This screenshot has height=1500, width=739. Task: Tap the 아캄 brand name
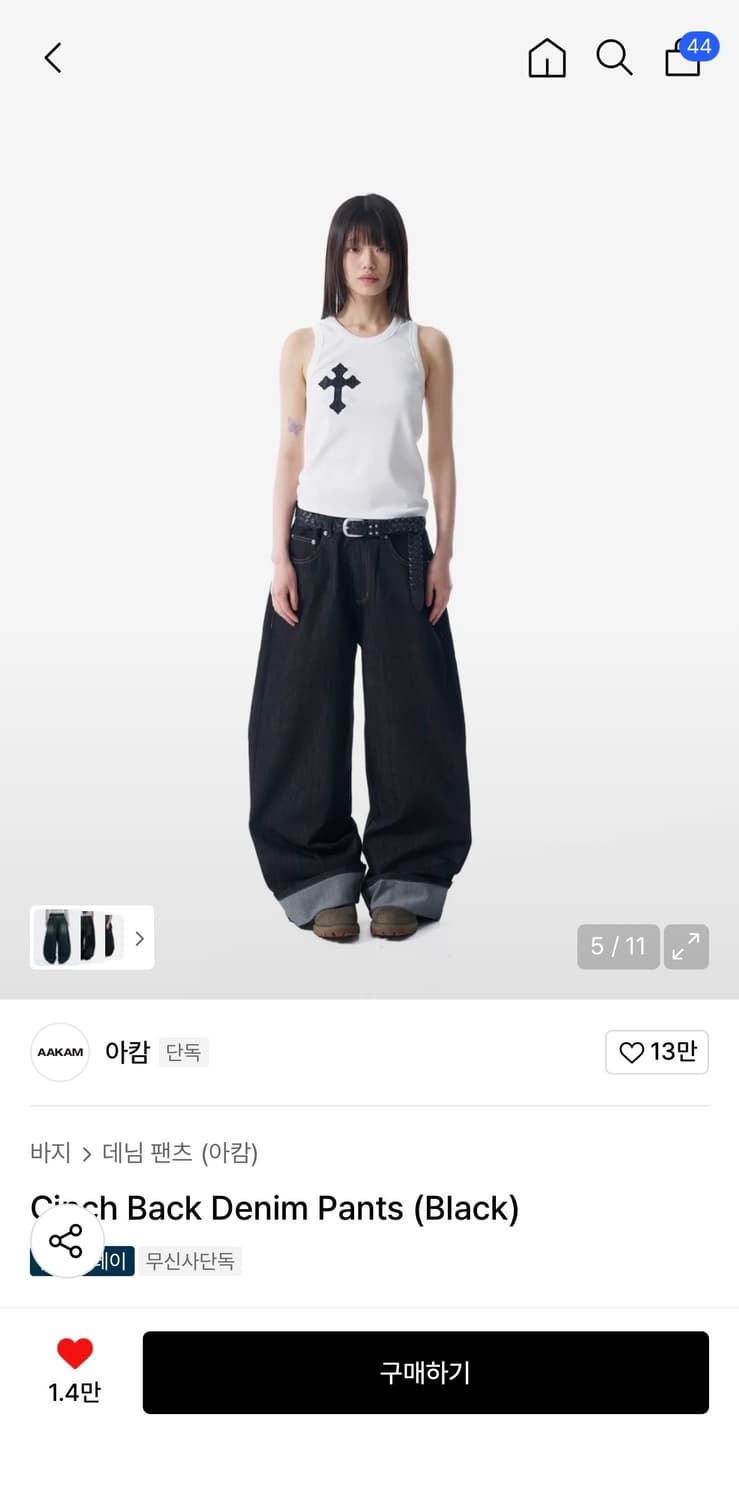click(127, 1052)
